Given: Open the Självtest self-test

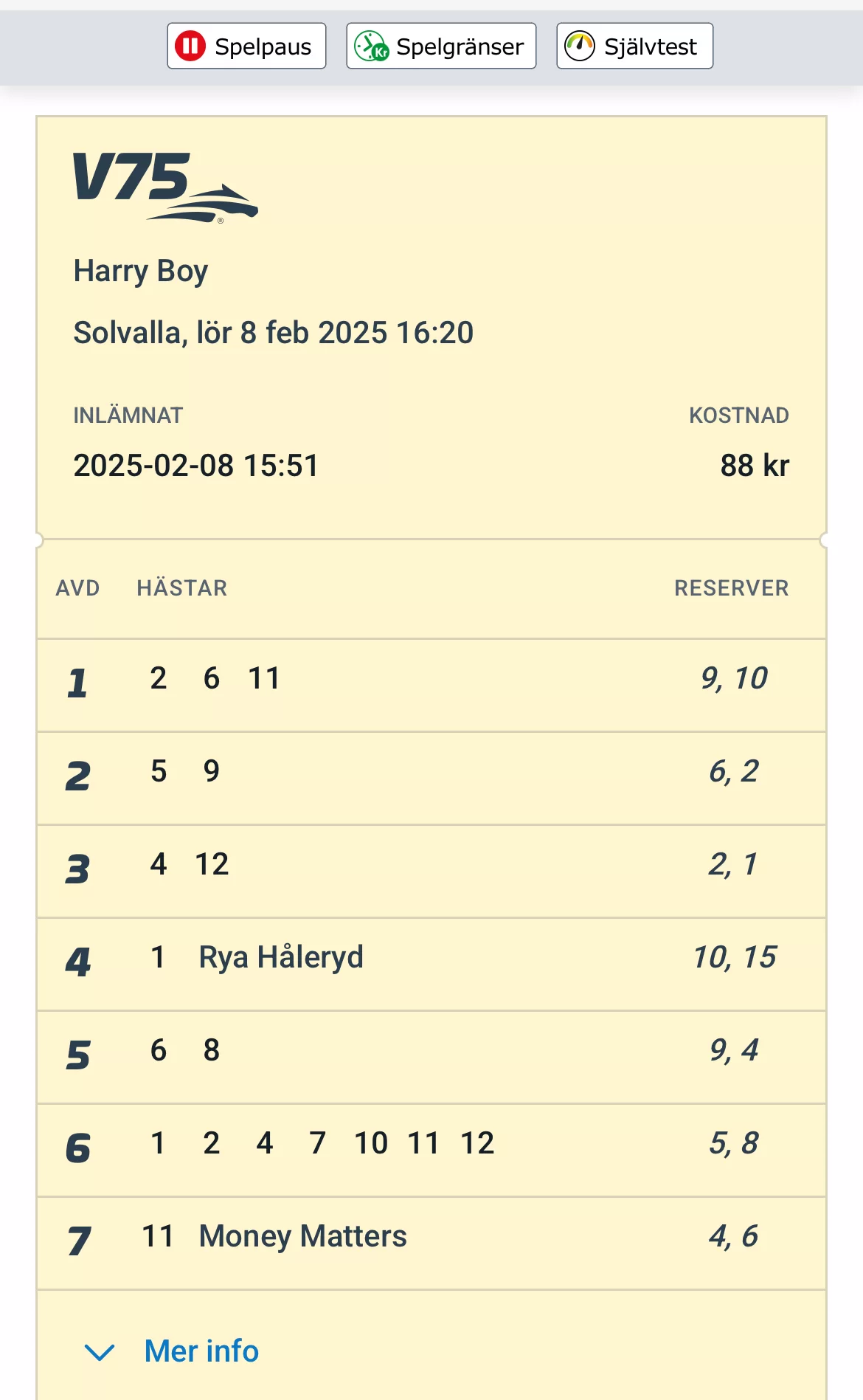Looking at the screenshot, I should coord(634,46).
